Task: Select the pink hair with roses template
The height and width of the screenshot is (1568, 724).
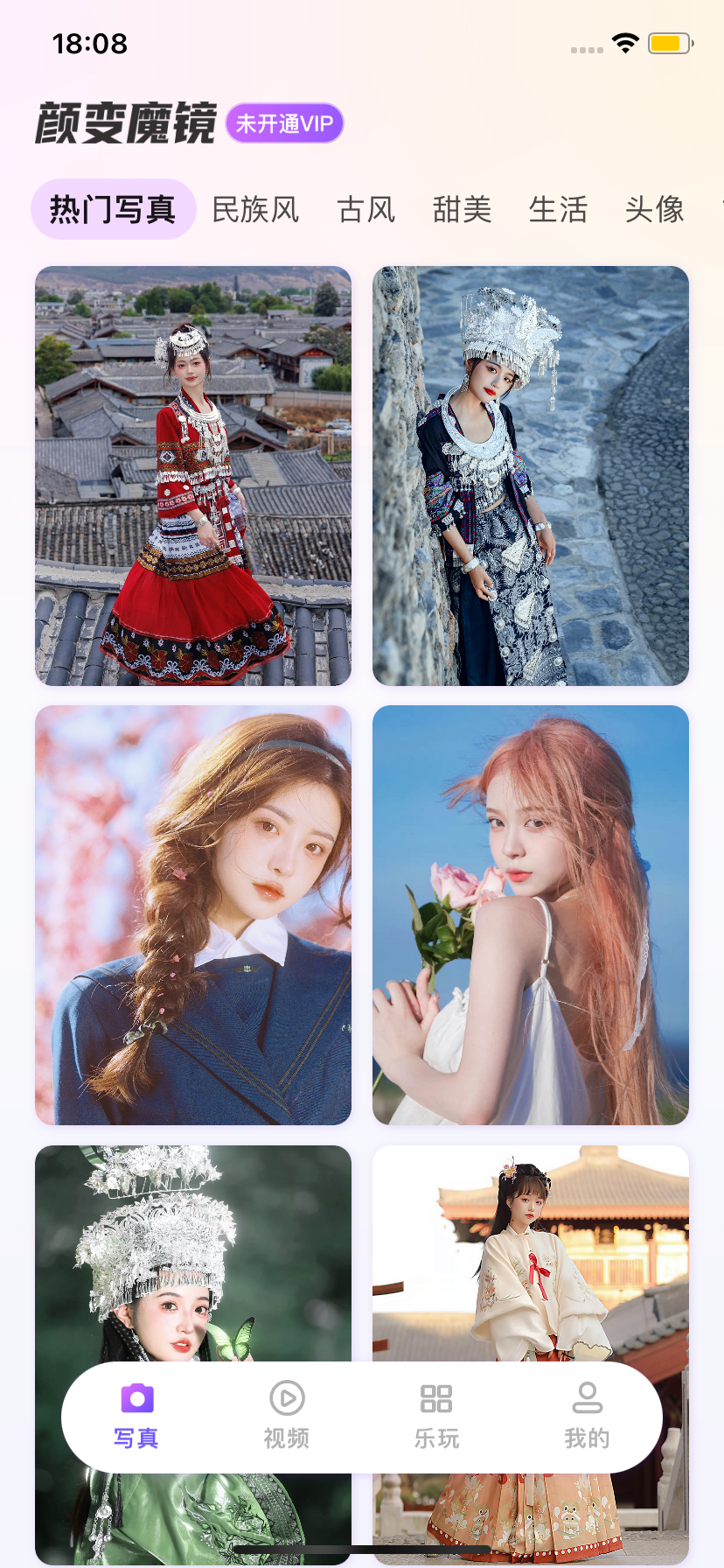Action: 531,914
